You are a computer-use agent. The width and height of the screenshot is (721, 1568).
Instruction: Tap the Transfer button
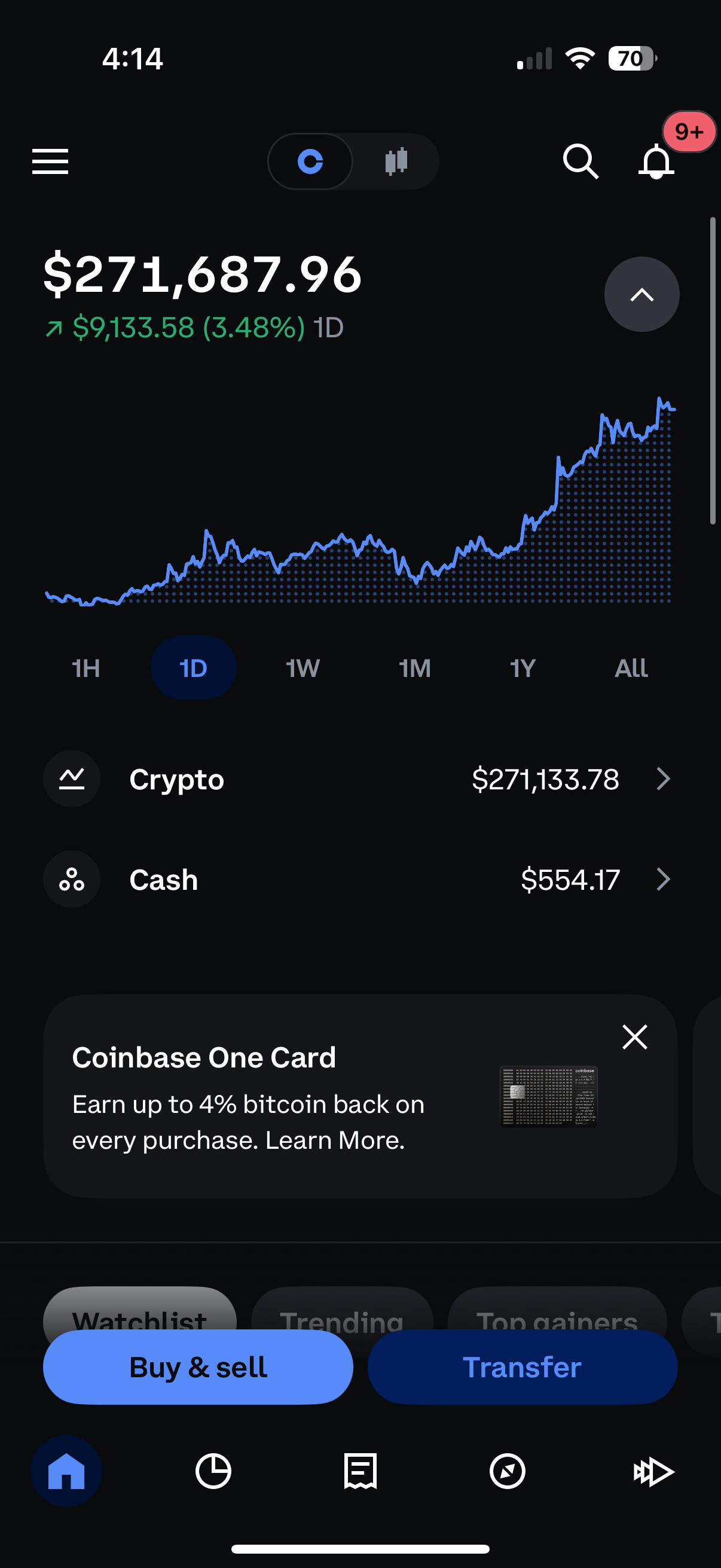click(522, 1367)
